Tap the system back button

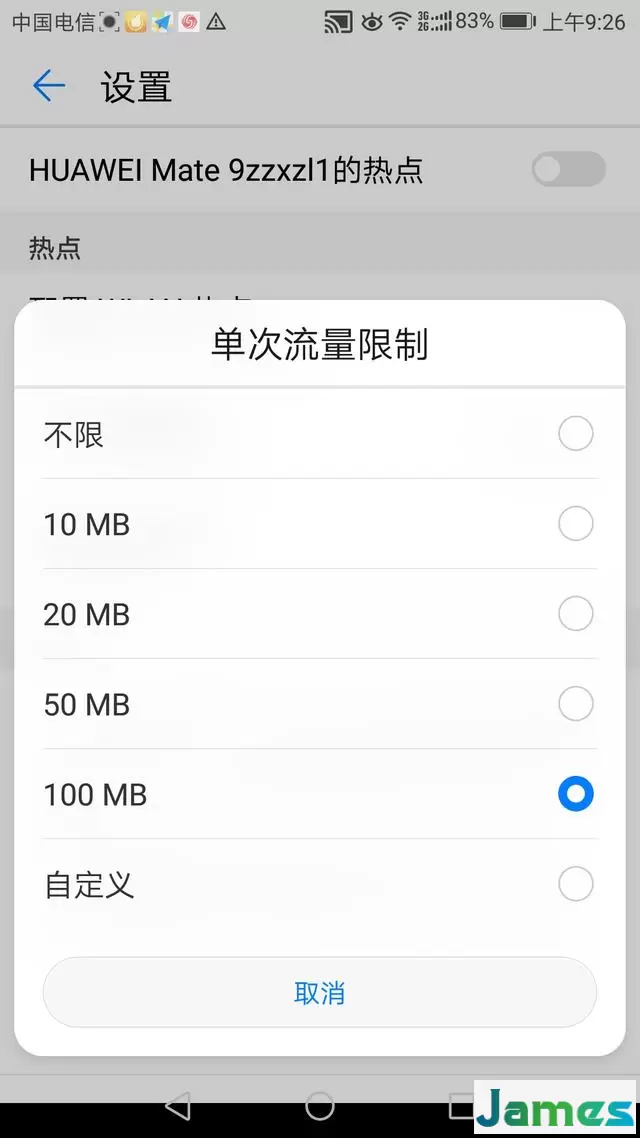click(179, 1106)
